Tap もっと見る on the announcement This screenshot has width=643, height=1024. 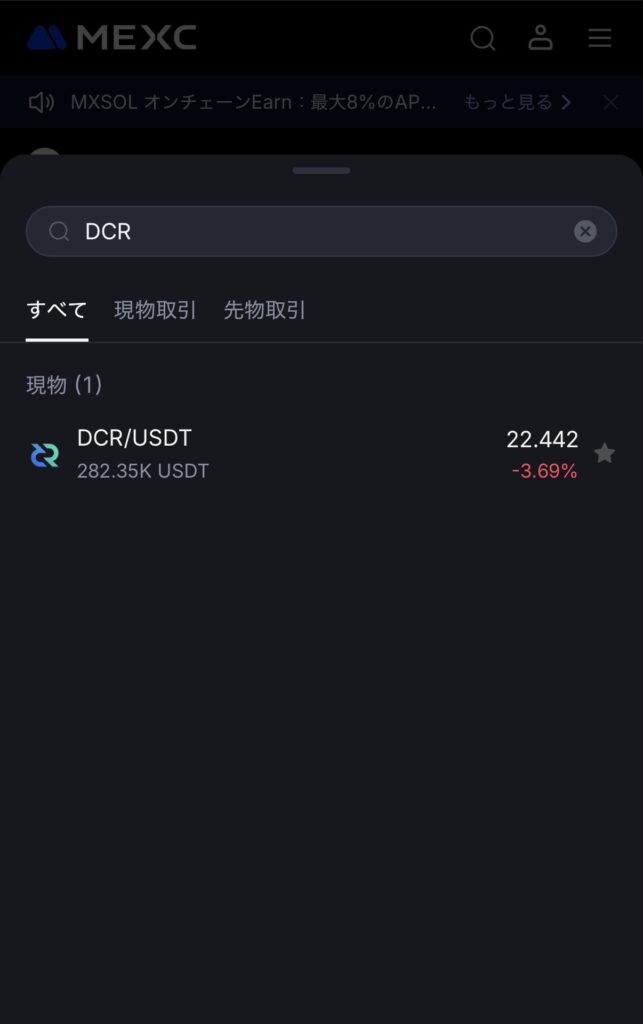tap(517, 102)
